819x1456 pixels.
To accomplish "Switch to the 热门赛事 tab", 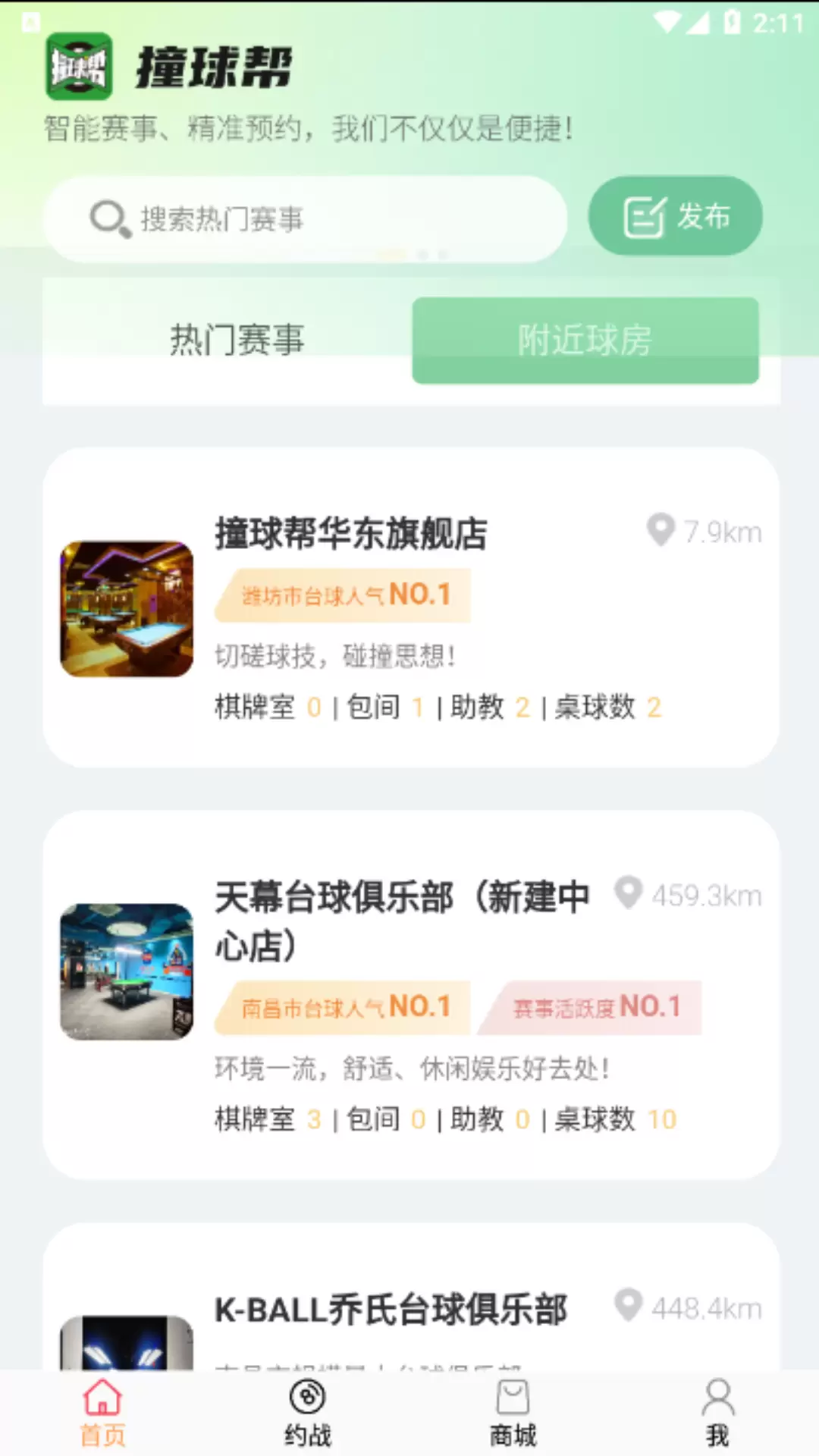I will point(237,340).
